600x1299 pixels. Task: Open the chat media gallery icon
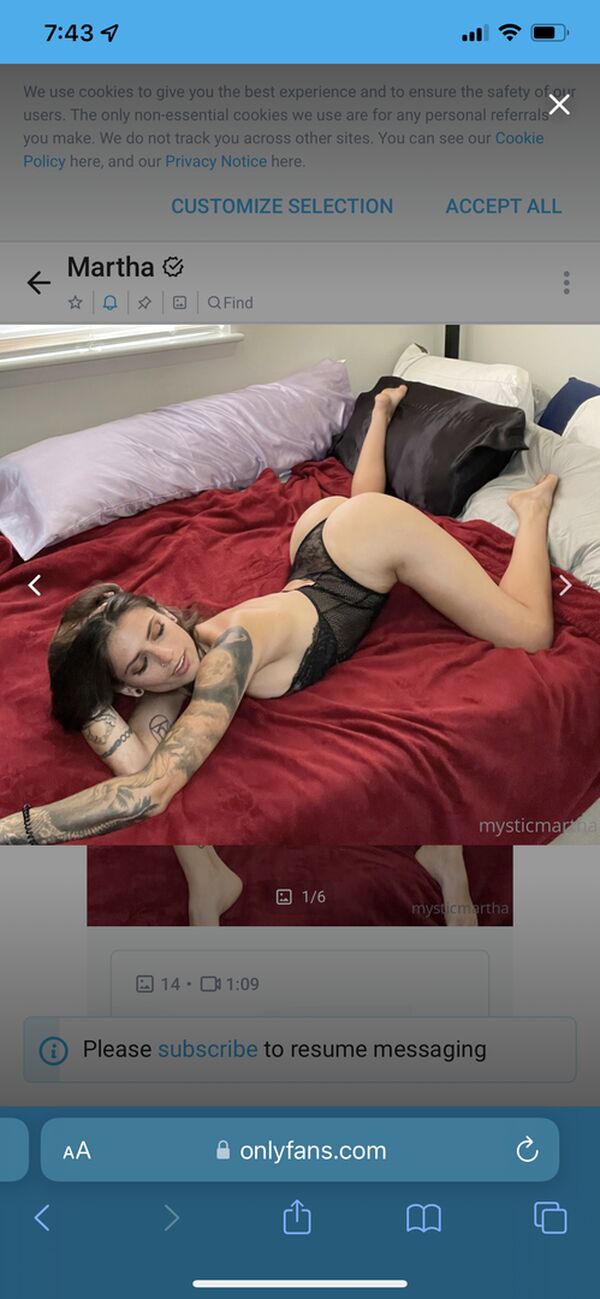click(179, 303)
